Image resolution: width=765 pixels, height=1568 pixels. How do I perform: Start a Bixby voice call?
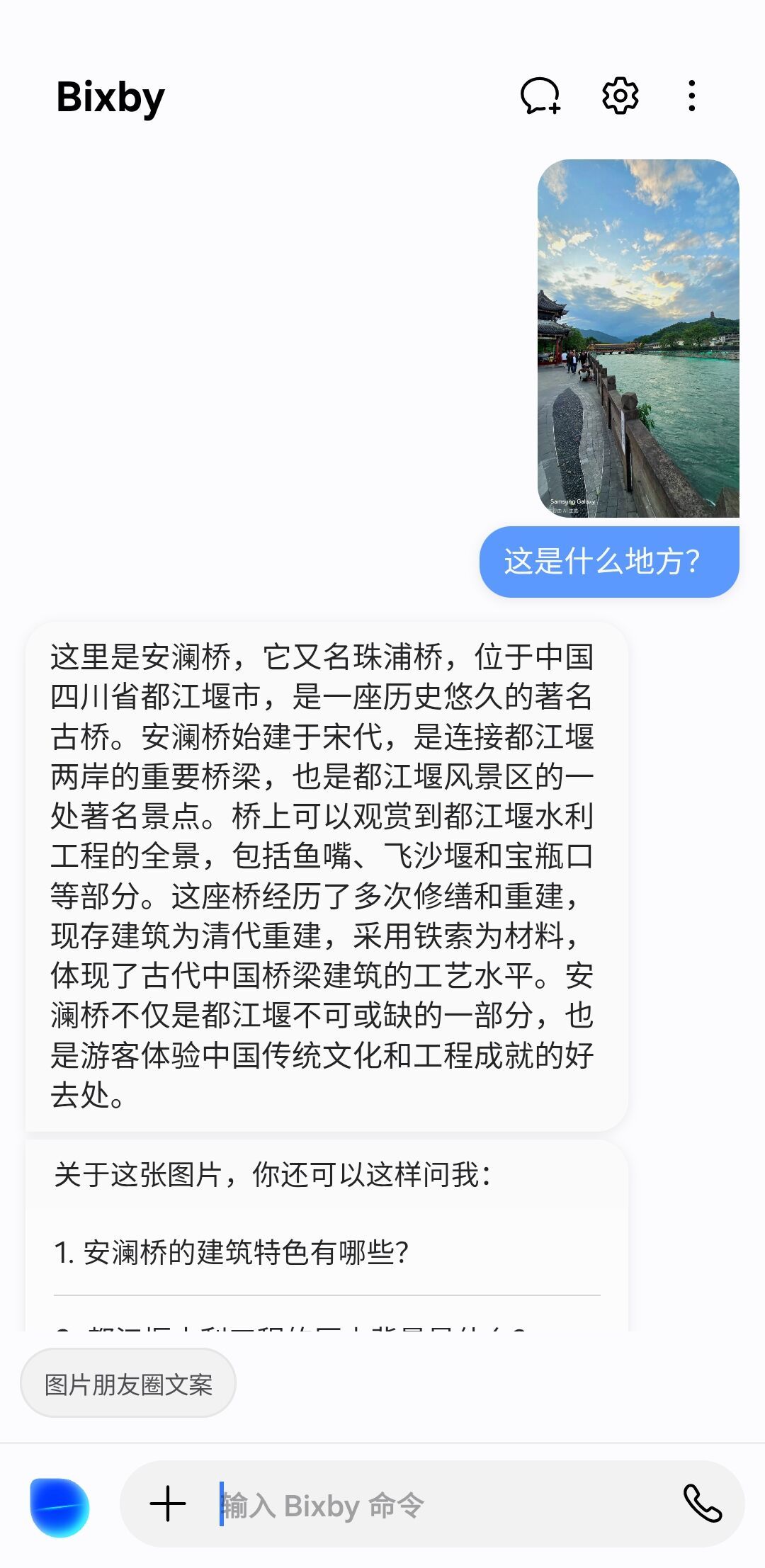coord(702,1504)
